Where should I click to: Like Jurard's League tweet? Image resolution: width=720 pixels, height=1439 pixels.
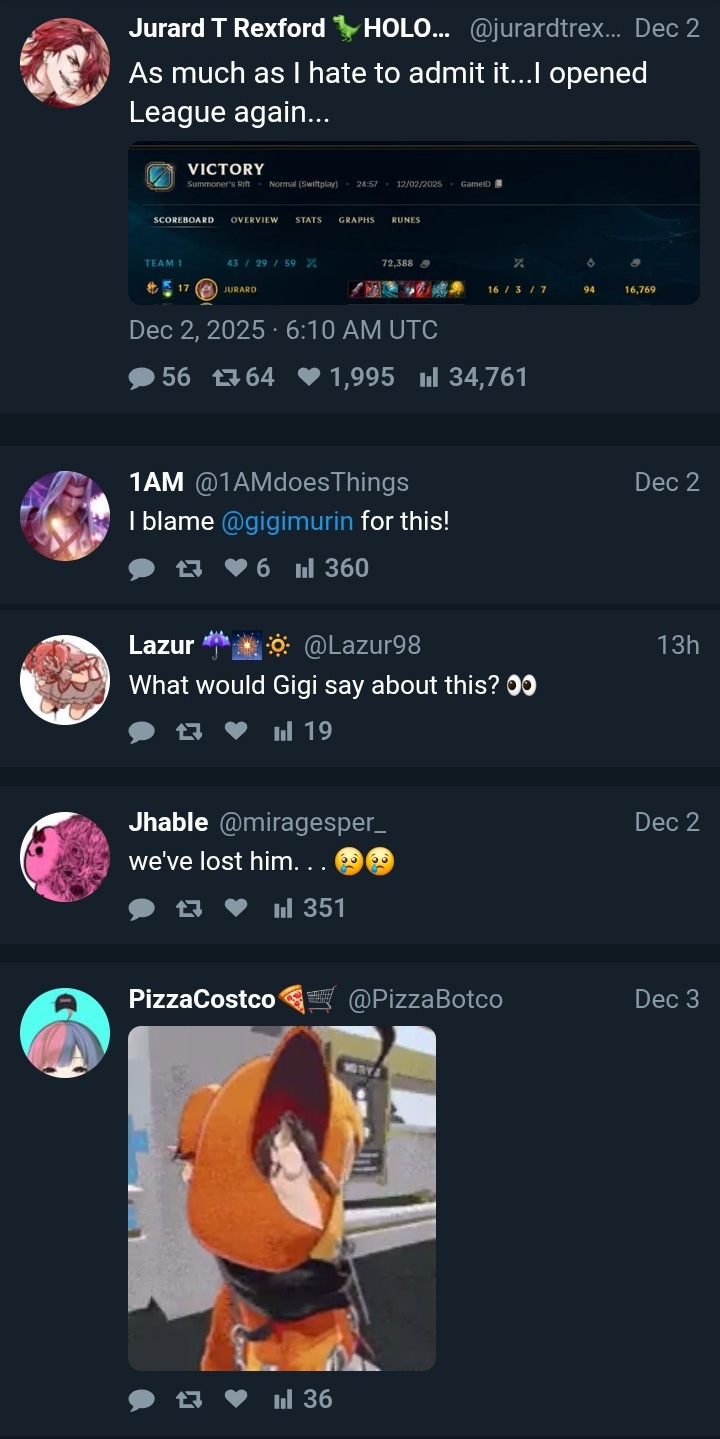tap(310, 377)
